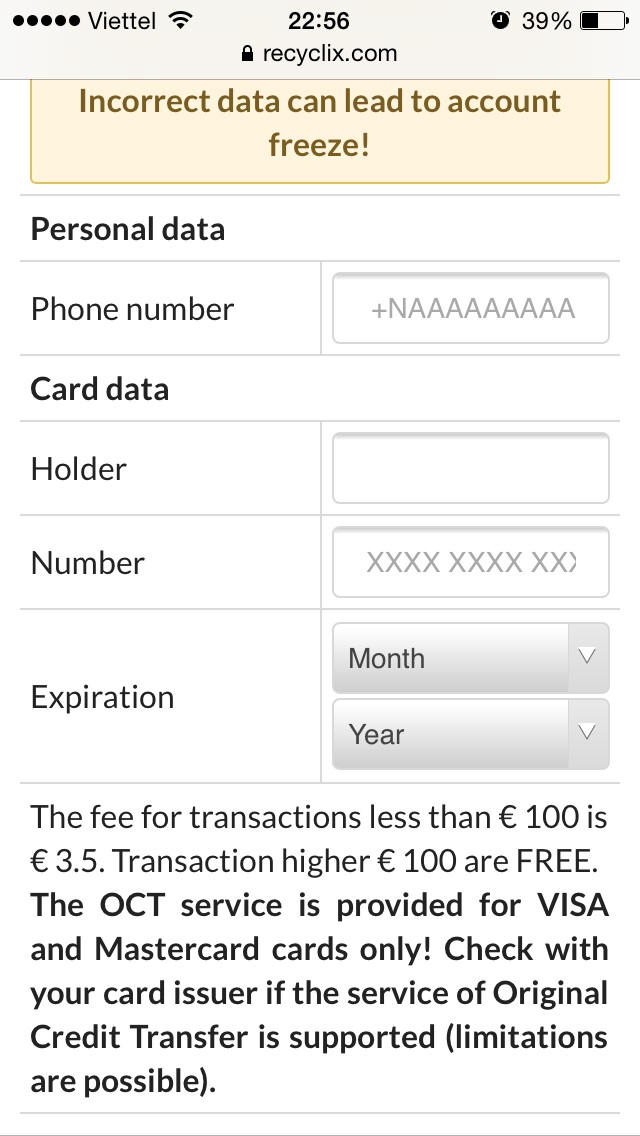
Task: Focus the card Holder text field
Action: tap(470, 468)
